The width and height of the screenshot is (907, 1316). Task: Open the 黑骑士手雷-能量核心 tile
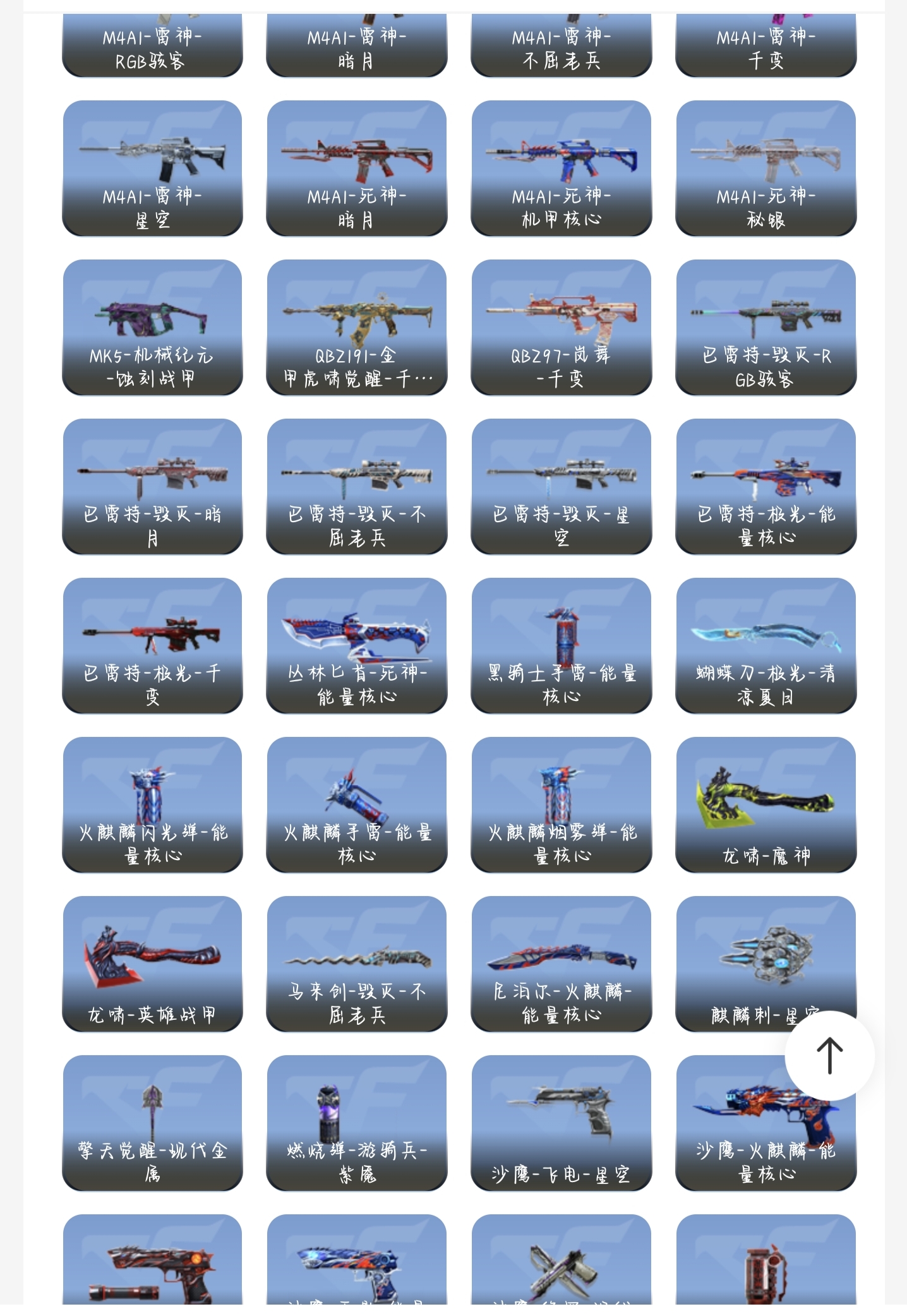(562, 645)
